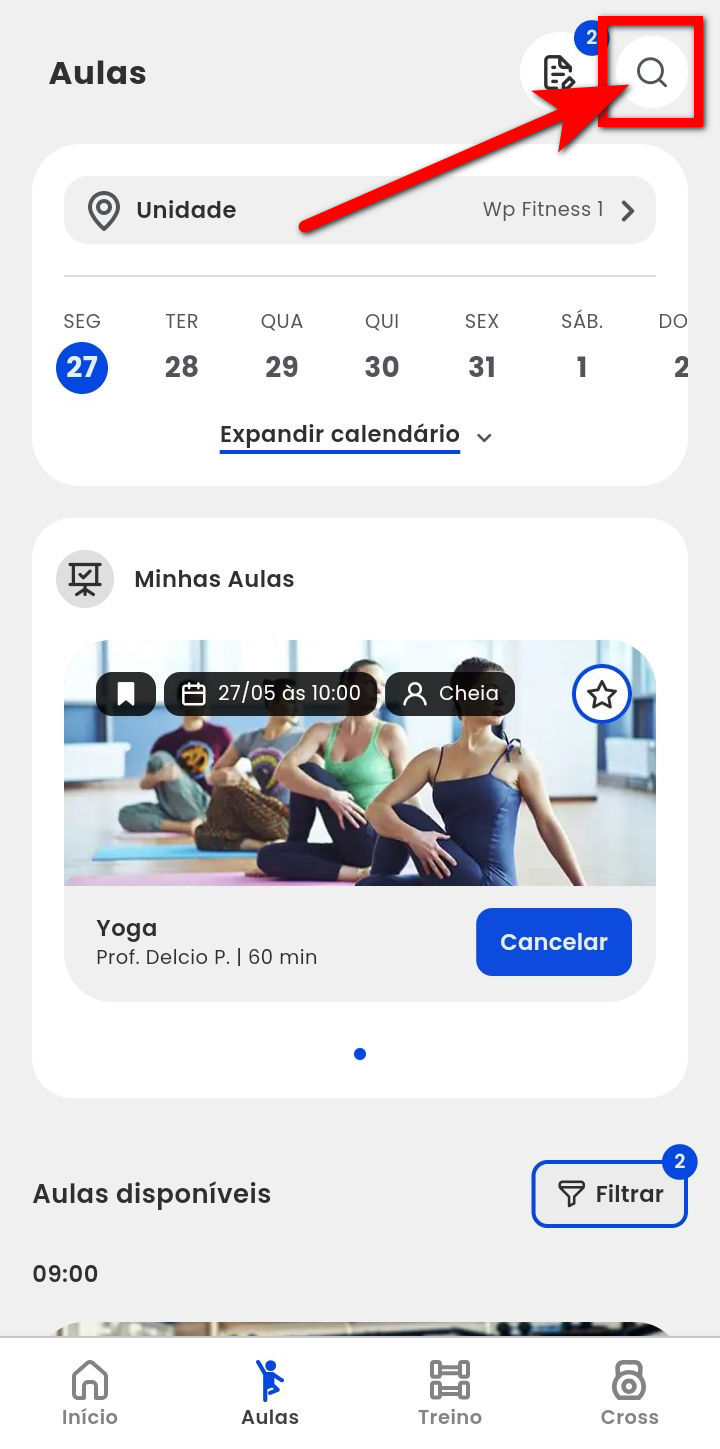This screenshot has height=1449, width=720.
Task: Select Tuesday 28 in the calendar
Action: pos(181,367)
